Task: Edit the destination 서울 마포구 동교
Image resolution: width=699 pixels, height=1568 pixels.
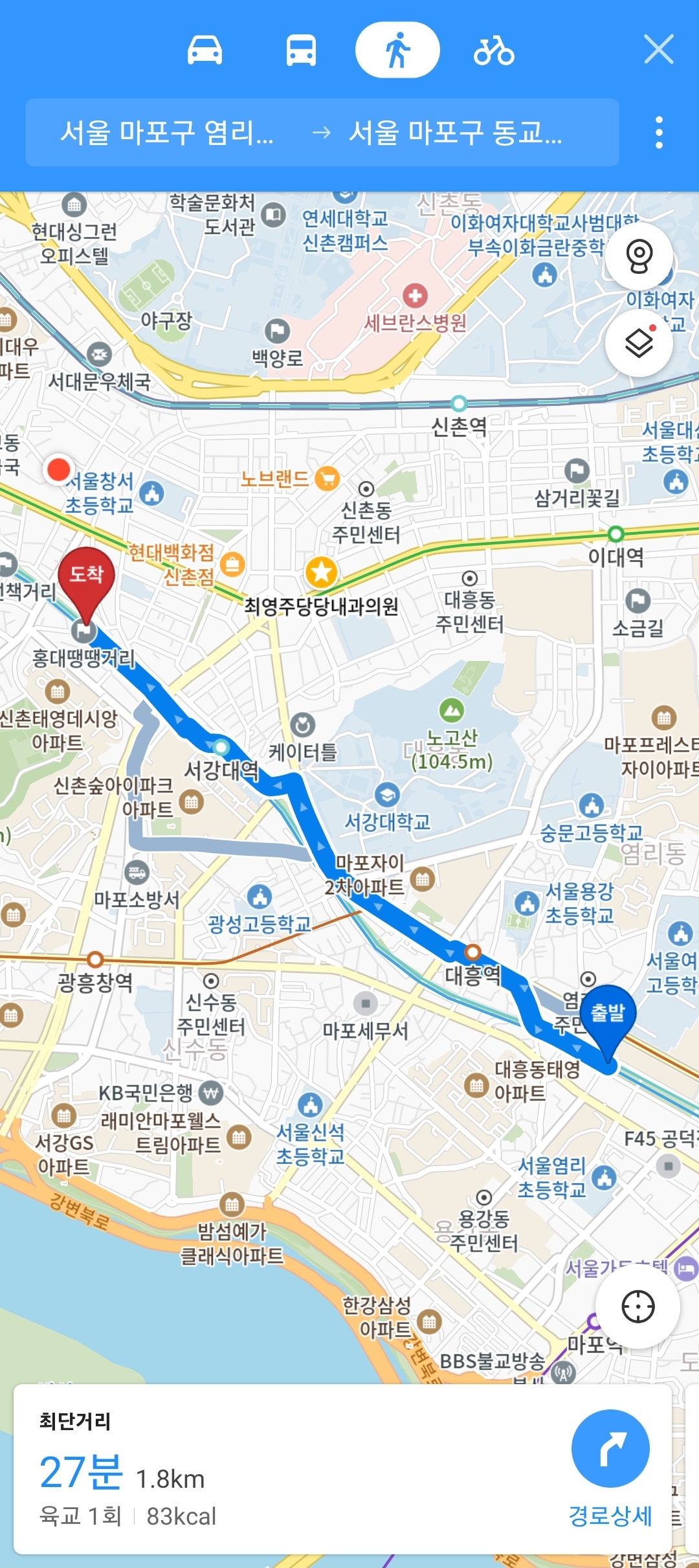Action: coord(456,133)
